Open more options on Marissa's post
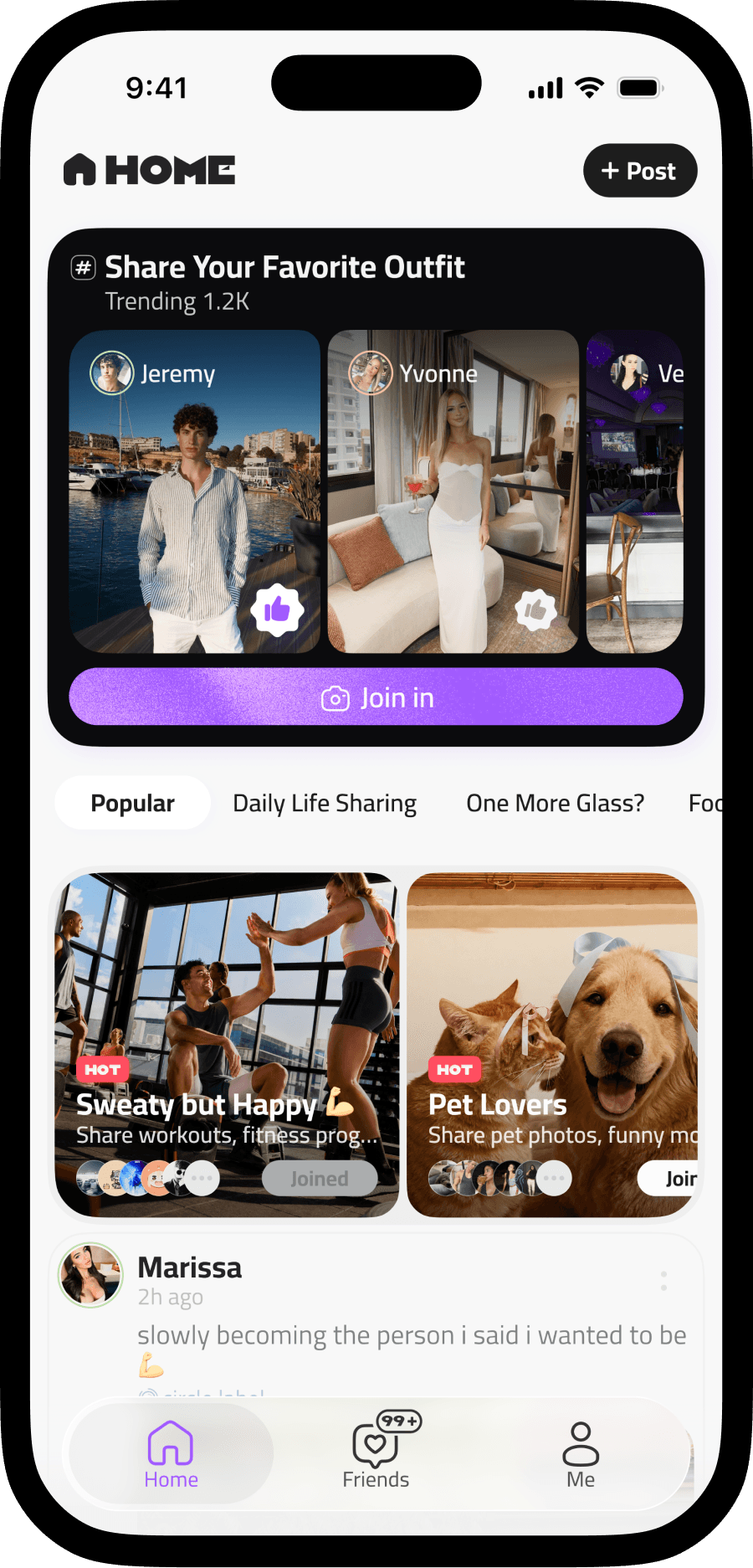Screen dimensions: 753x1568 [663, 1281]
